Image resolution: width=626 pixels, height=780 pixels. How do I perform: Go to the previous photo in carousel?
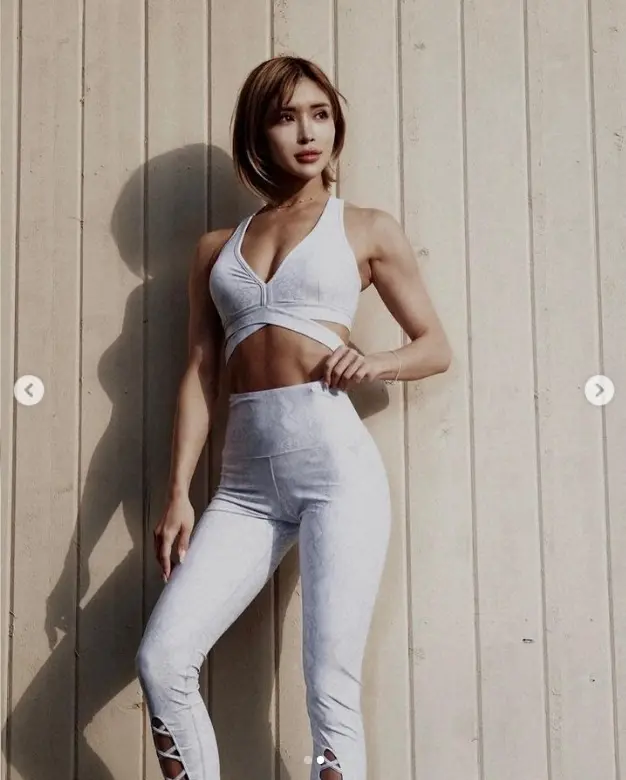pos(29,390)
